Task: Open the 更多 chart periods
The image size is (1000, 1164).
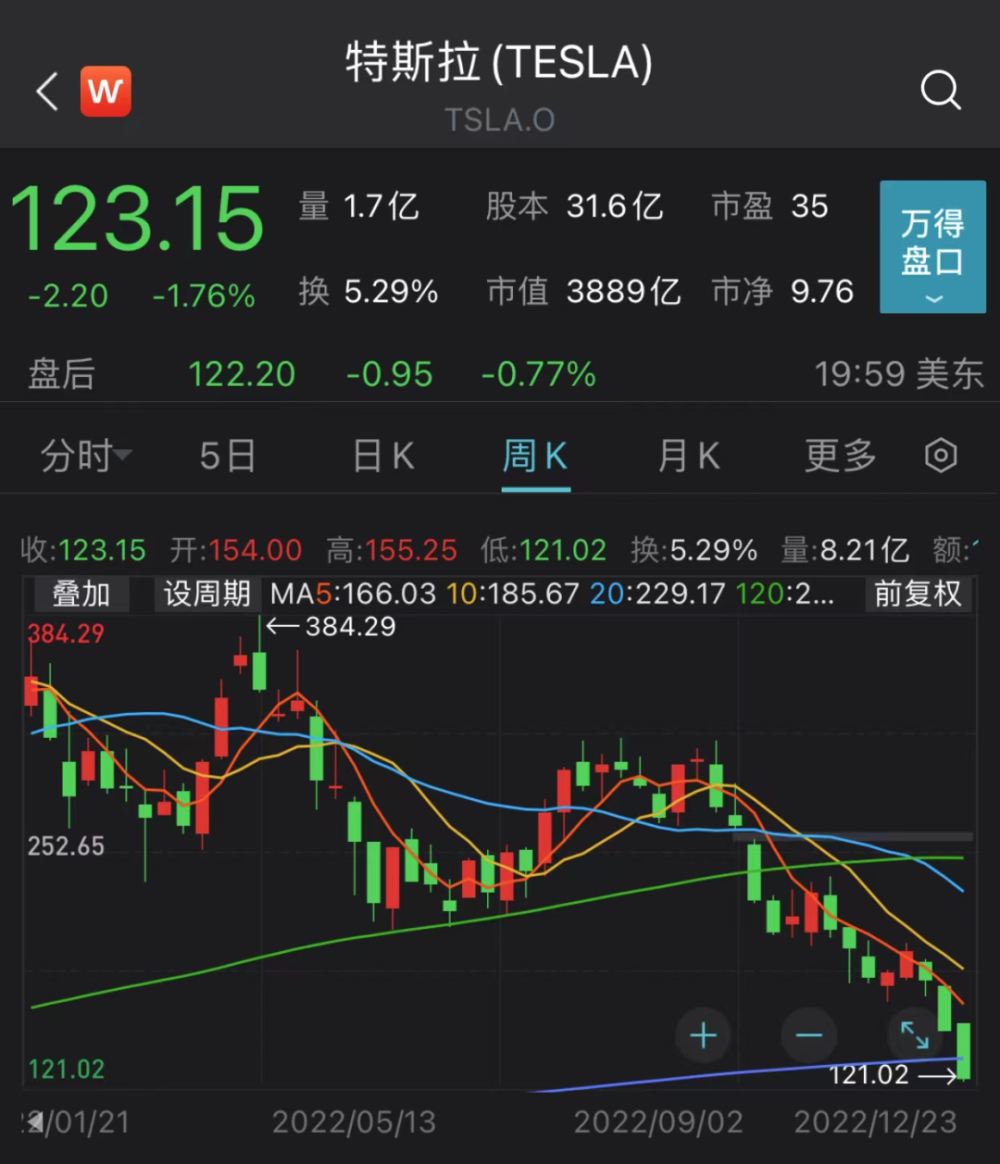Action: tap(840, 456)
